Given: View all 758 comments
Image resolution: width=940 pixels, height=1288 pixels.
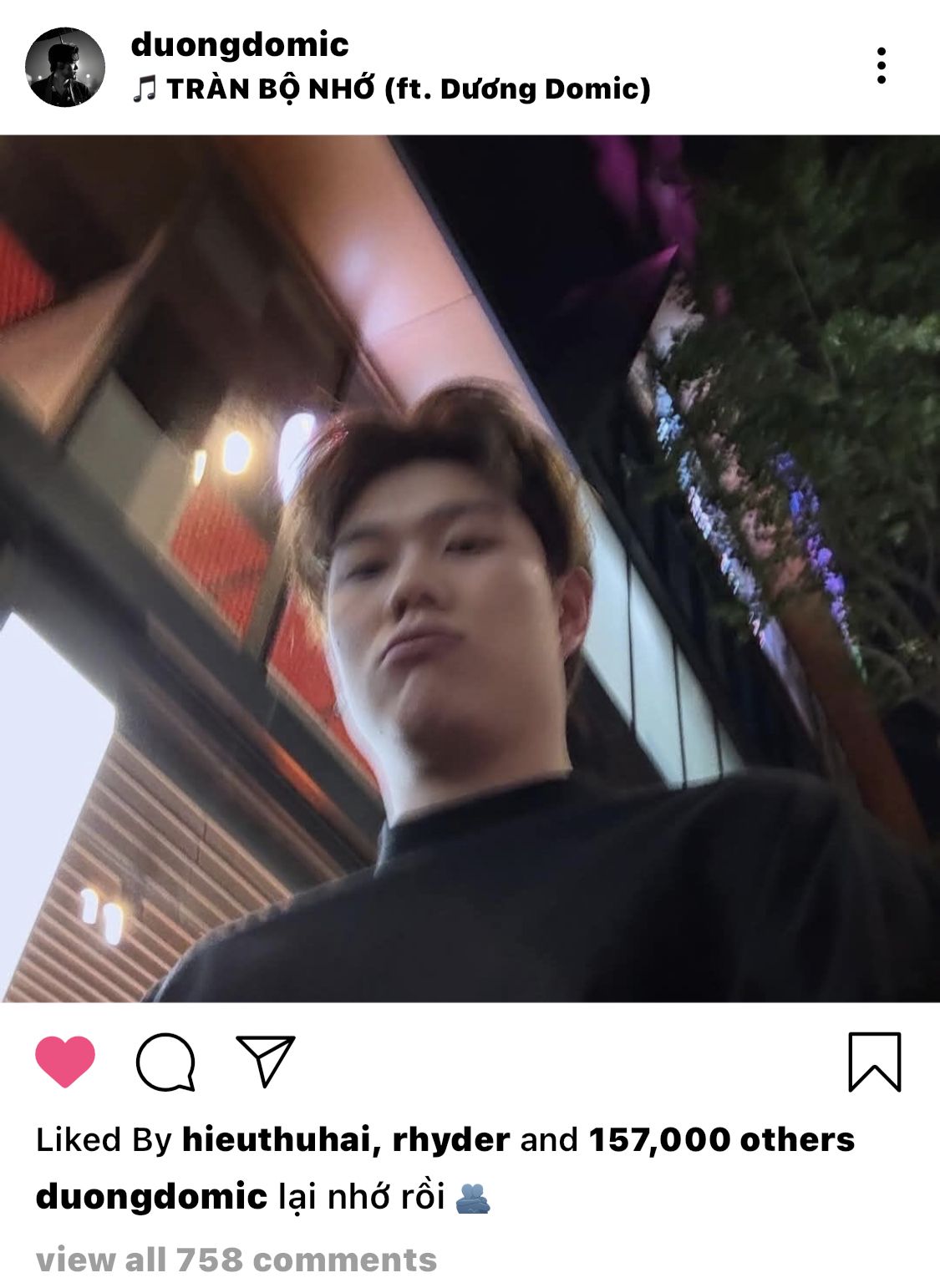Looking at the screenshot, I should coord(236,1259).
